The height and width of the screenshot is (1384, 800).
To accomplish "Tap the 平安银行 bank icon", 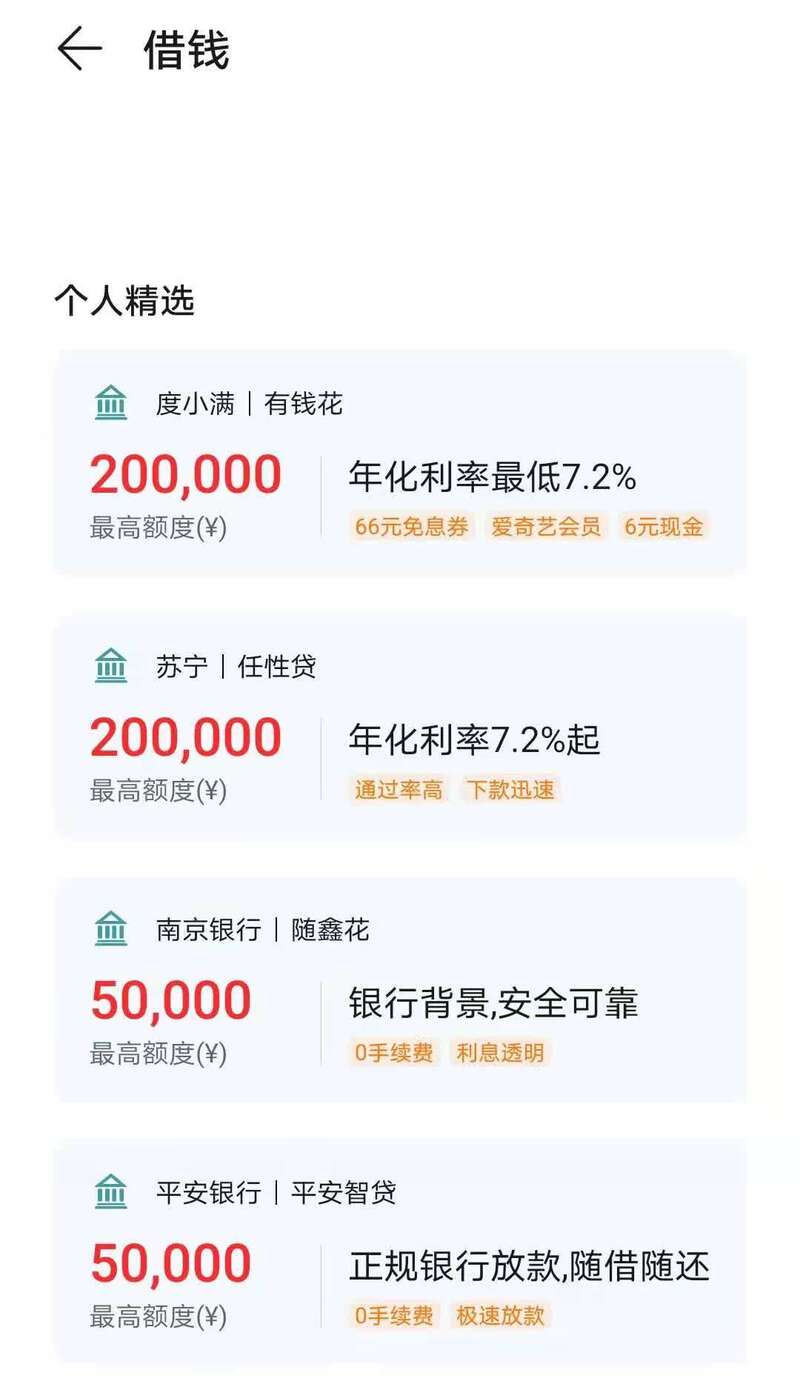I will (110, 1191).
